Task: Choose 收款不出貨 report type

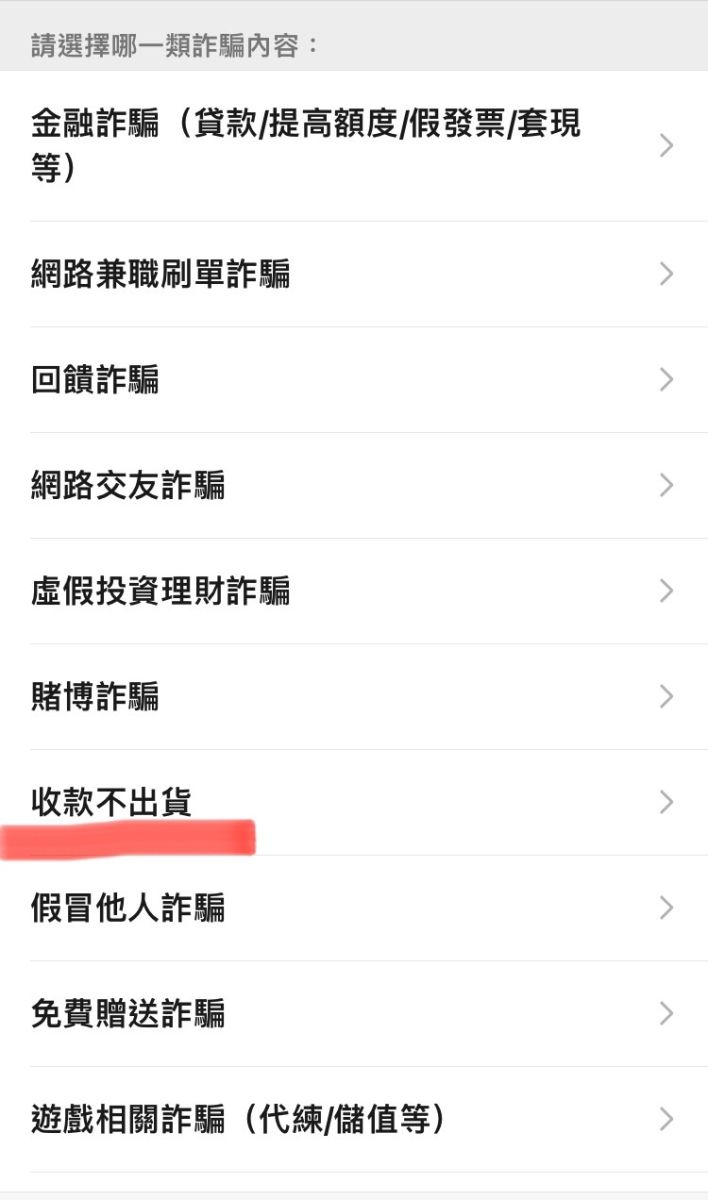Action: pos(111,802)
